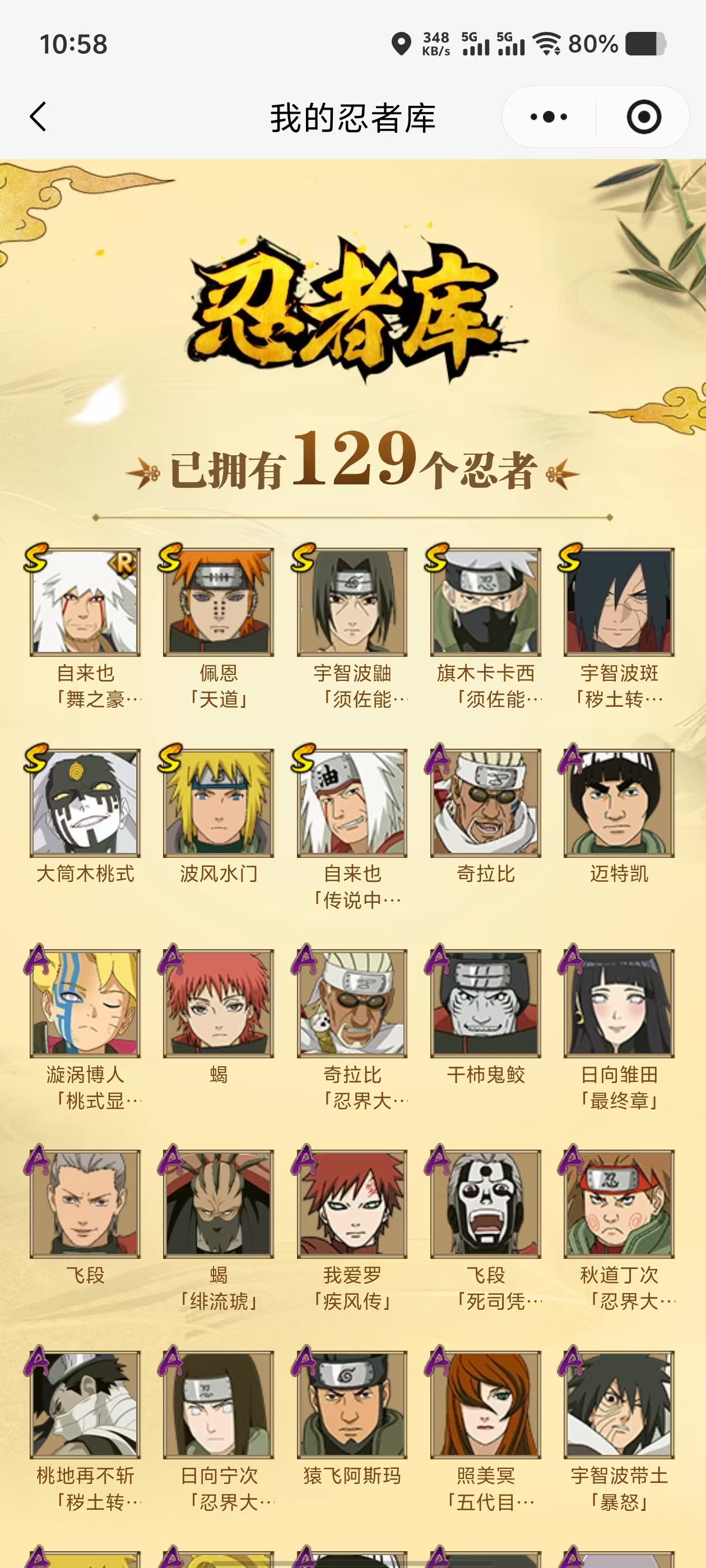Screen dimensions: 706x1568
Task: Go back from 我的忍者库 page
Action: (x=38, y=116)
